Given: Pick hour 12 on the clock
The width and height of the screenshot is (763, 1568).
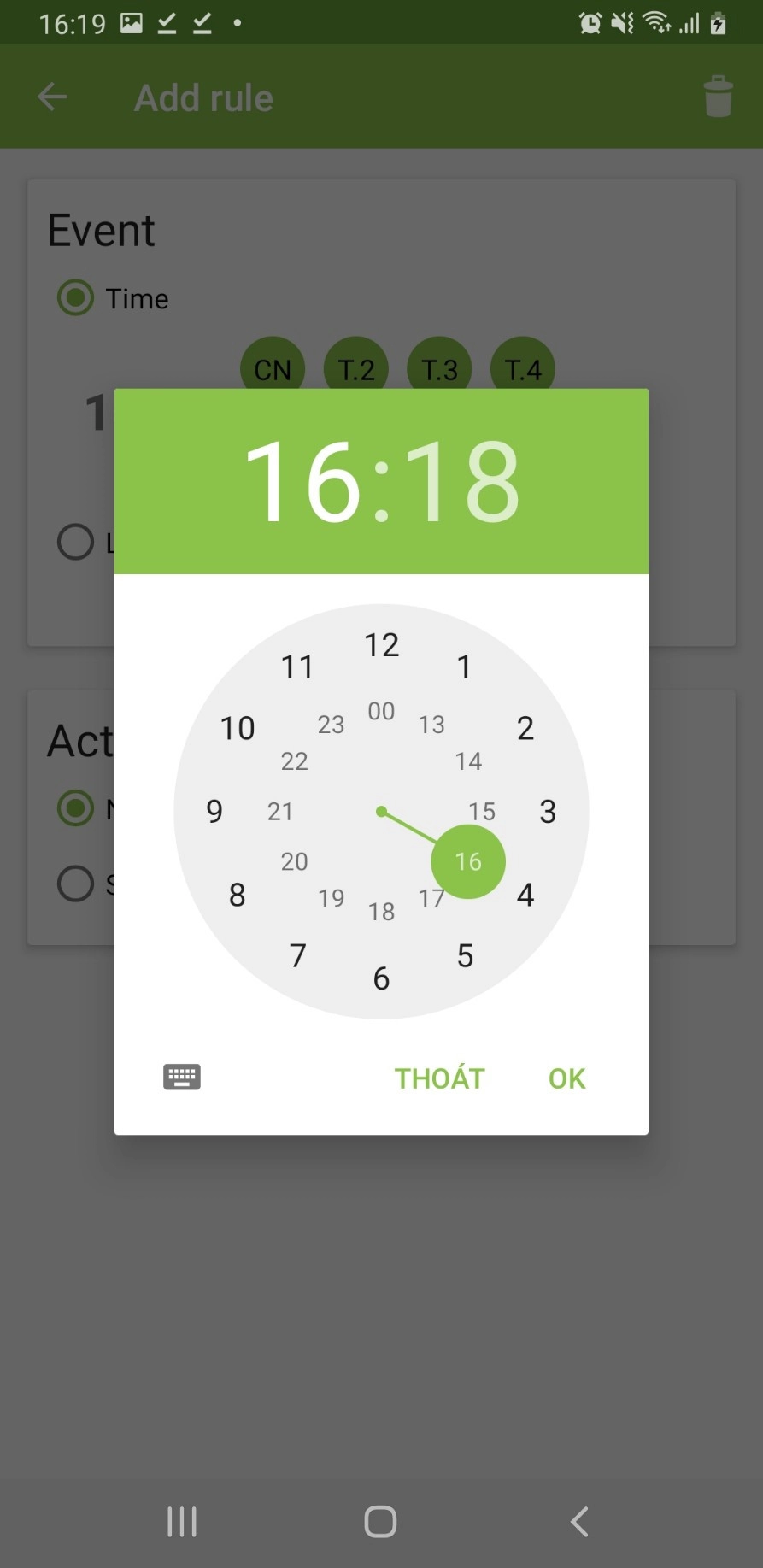Looking at the screenshot, I should (x=381, y=645).
